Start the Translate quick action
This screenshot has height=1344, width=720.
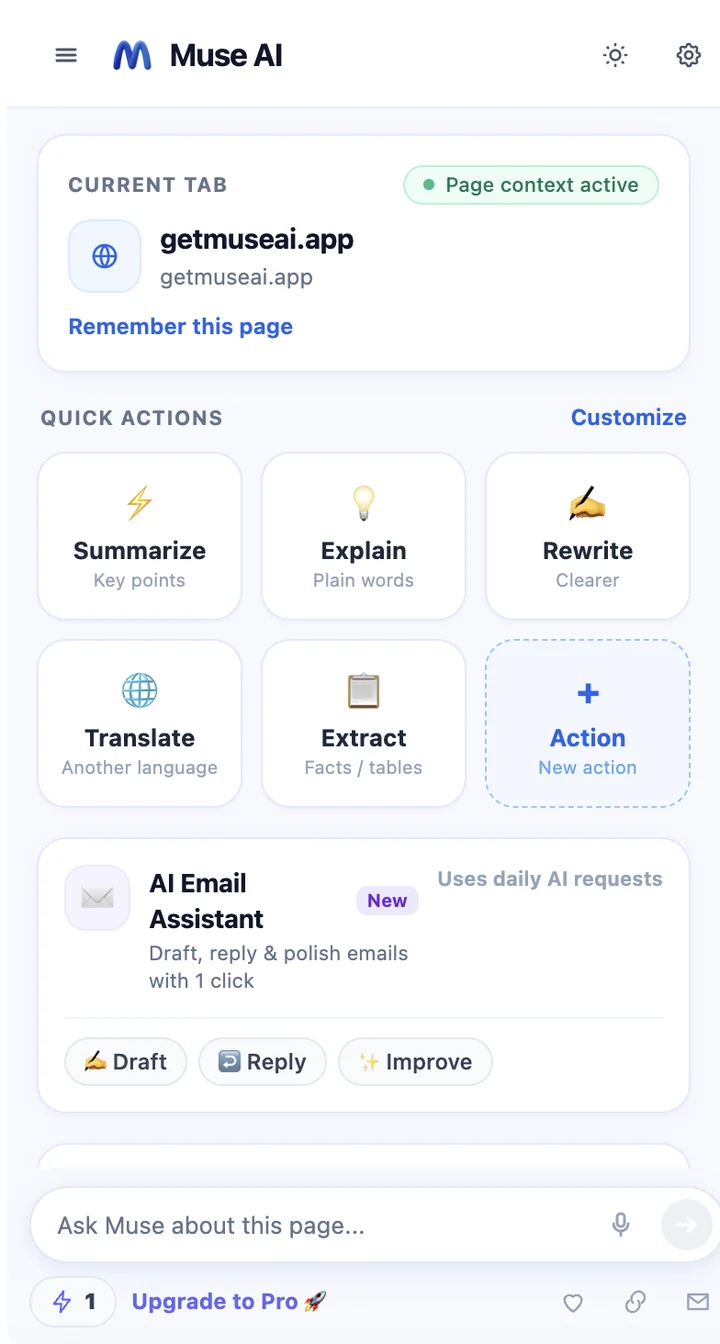pyautogui.click(x=140, y=723)
